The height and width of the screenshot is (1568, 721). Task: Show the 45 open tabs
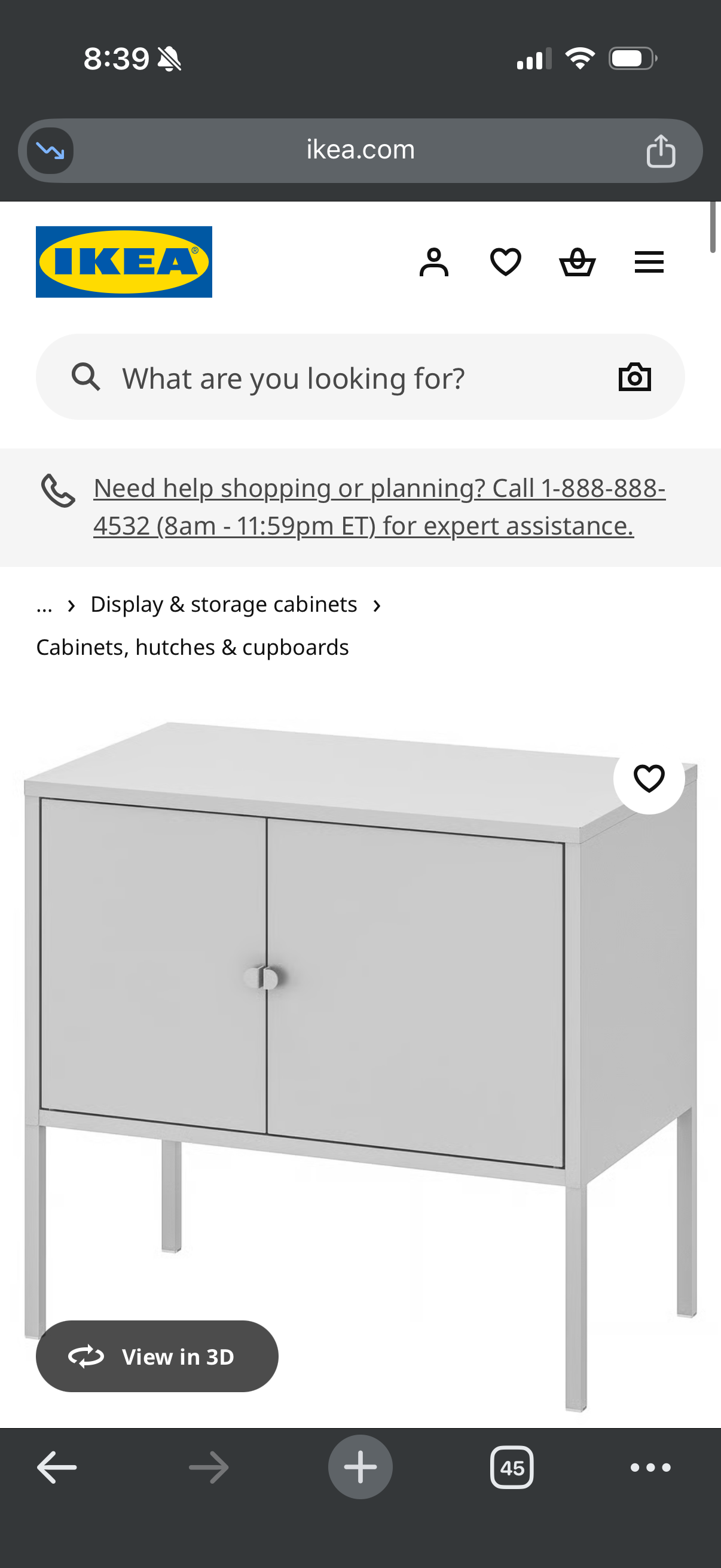coord(512,1467)
